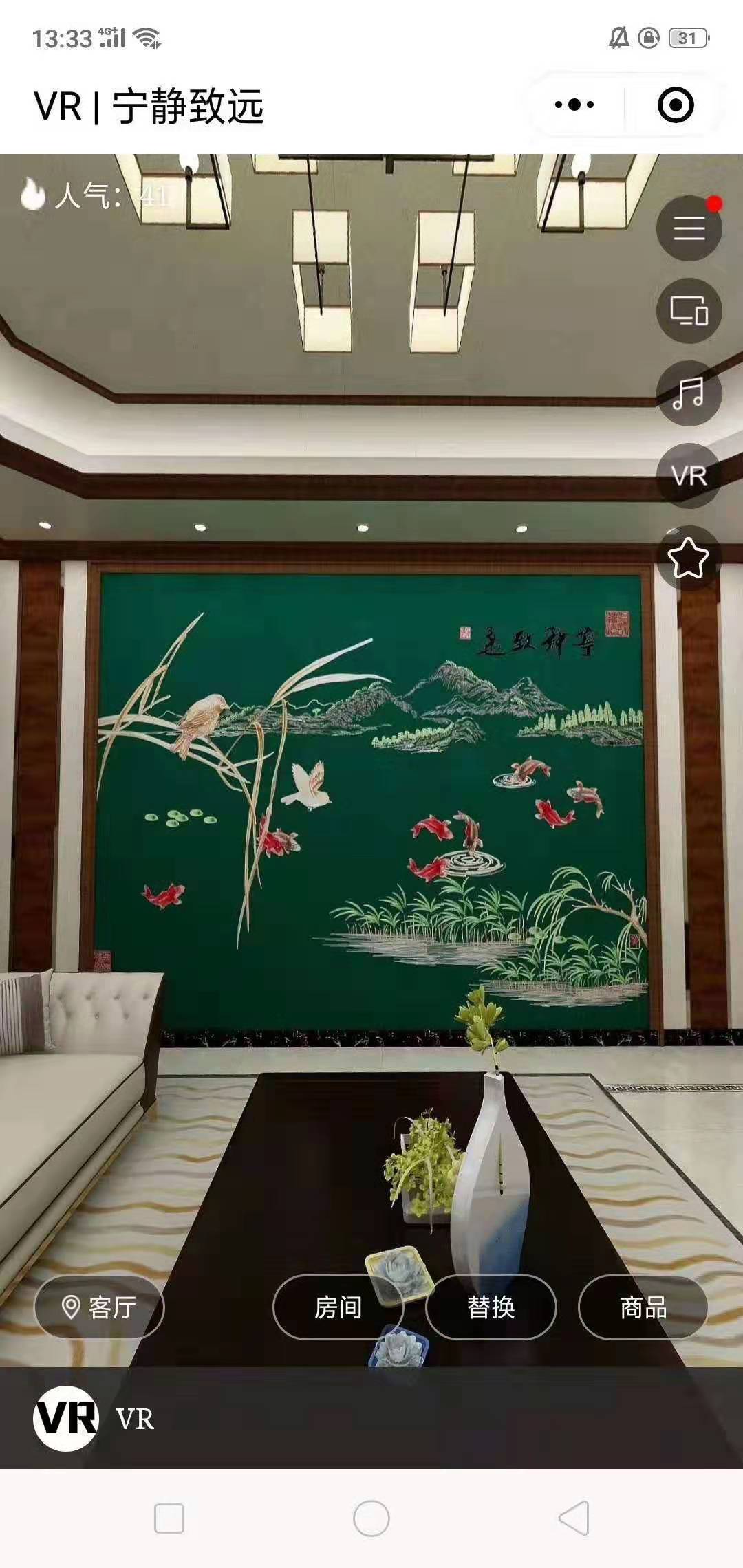Open the 商品 products button

click(x=643, y=1307)
